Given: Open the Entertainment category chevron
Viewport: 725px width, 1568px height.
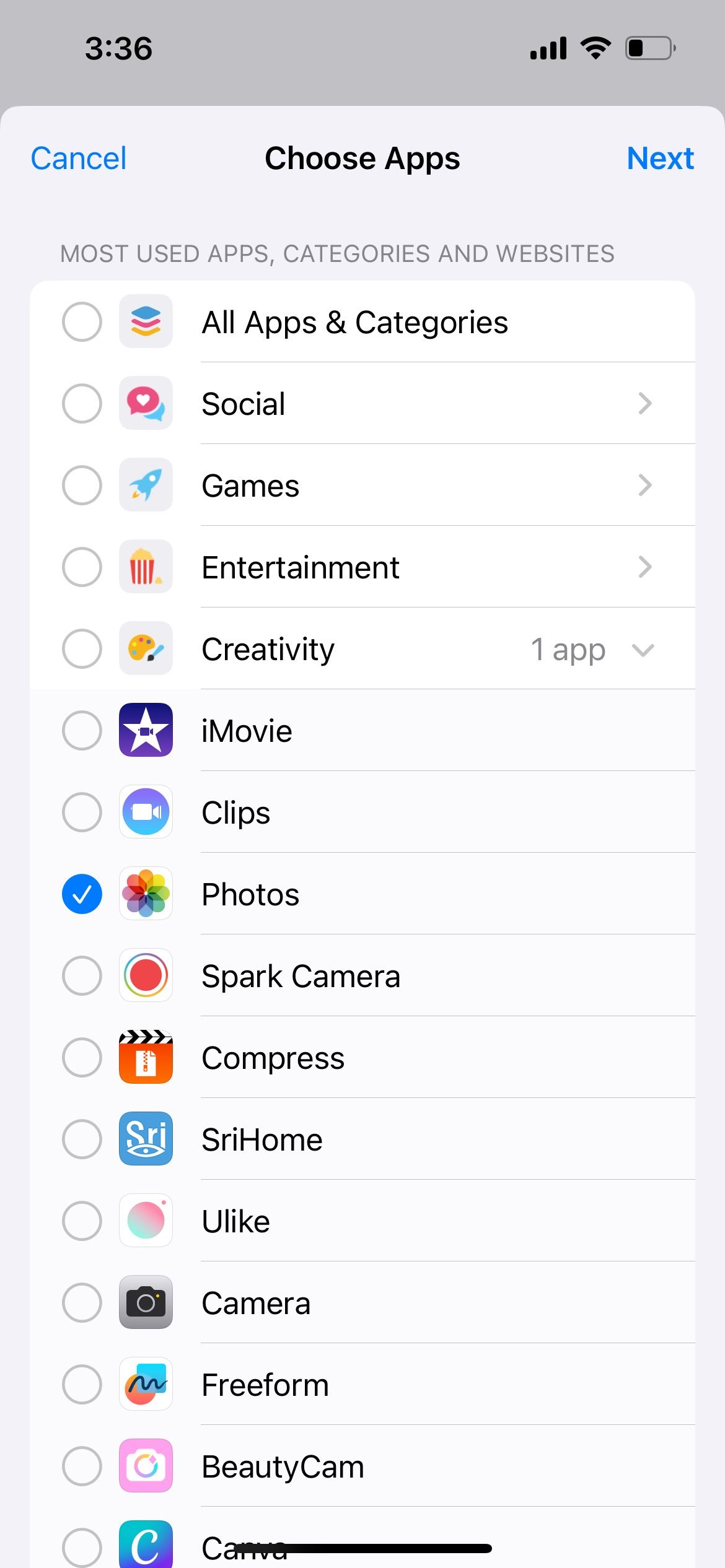Looking at the screenshot, I should point(645,567).
